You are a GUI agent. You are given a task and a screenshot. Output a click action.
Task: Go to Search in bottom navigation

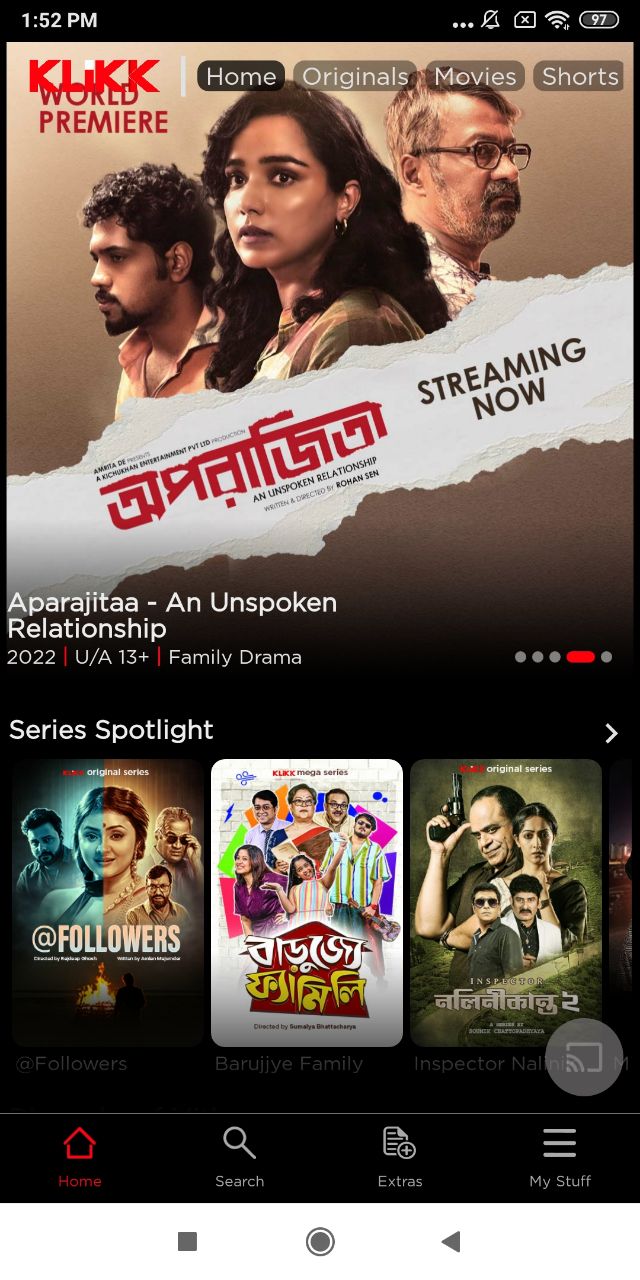pos(240,1157)
